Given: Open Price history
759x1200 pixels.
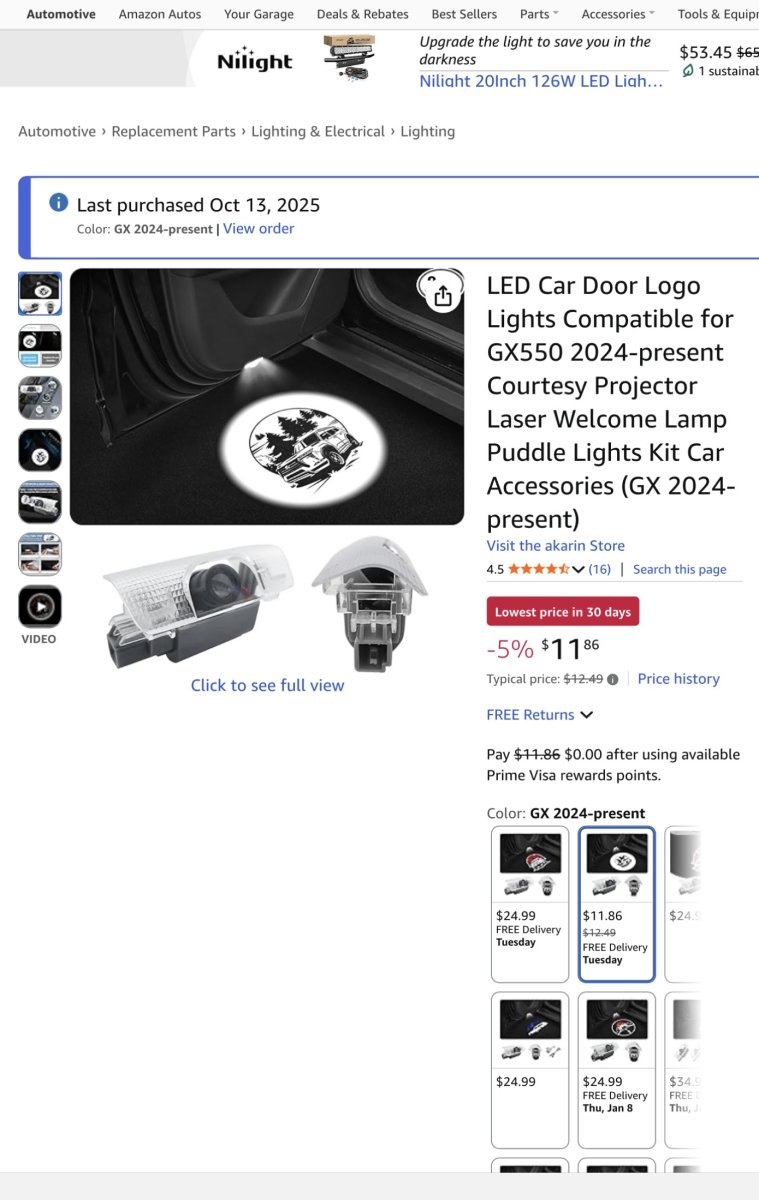Looking at the screenshot, I should [x=678, y=678].
